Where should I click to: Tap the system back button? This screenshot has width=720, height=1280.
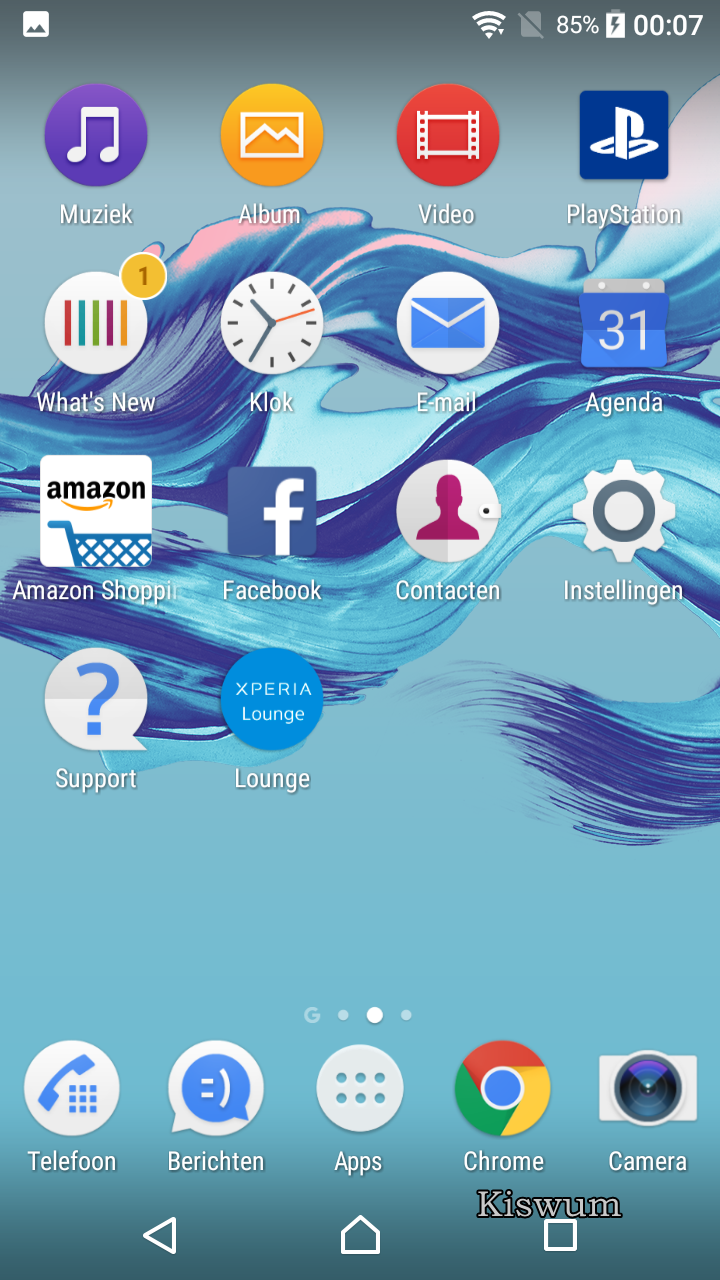tap(160, 1236)
